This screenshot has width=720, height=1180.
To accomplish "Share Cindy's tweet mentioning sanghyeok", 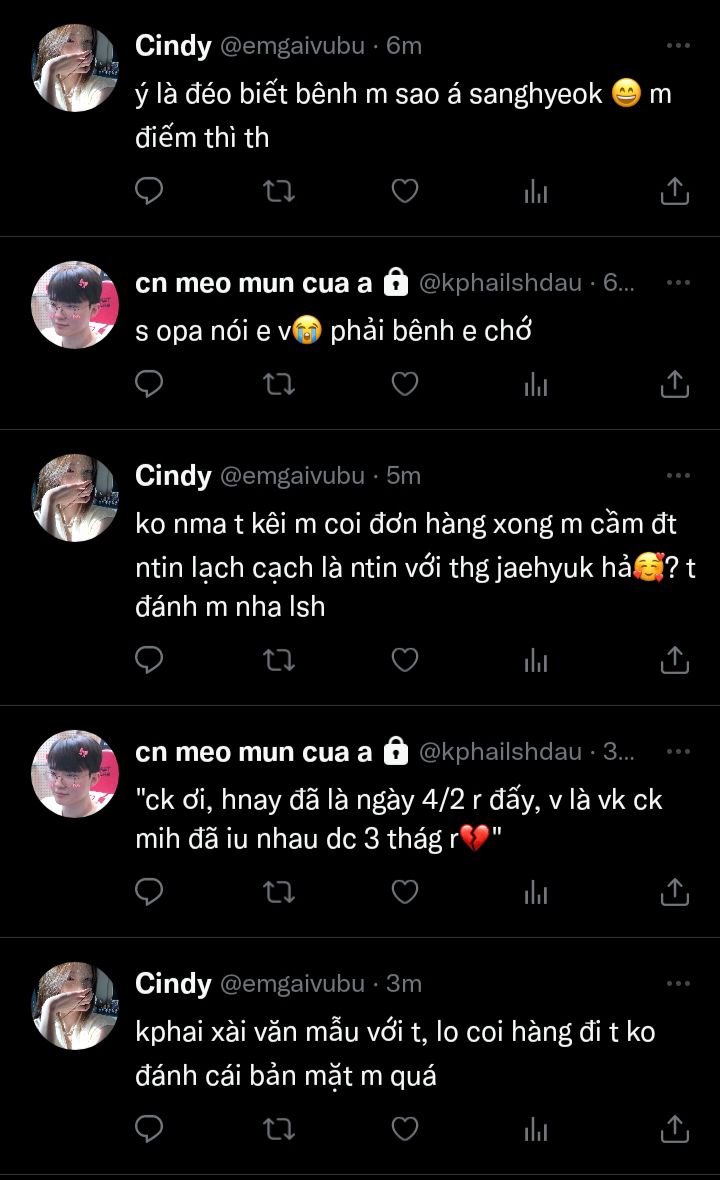I will [x=675, y=190].
